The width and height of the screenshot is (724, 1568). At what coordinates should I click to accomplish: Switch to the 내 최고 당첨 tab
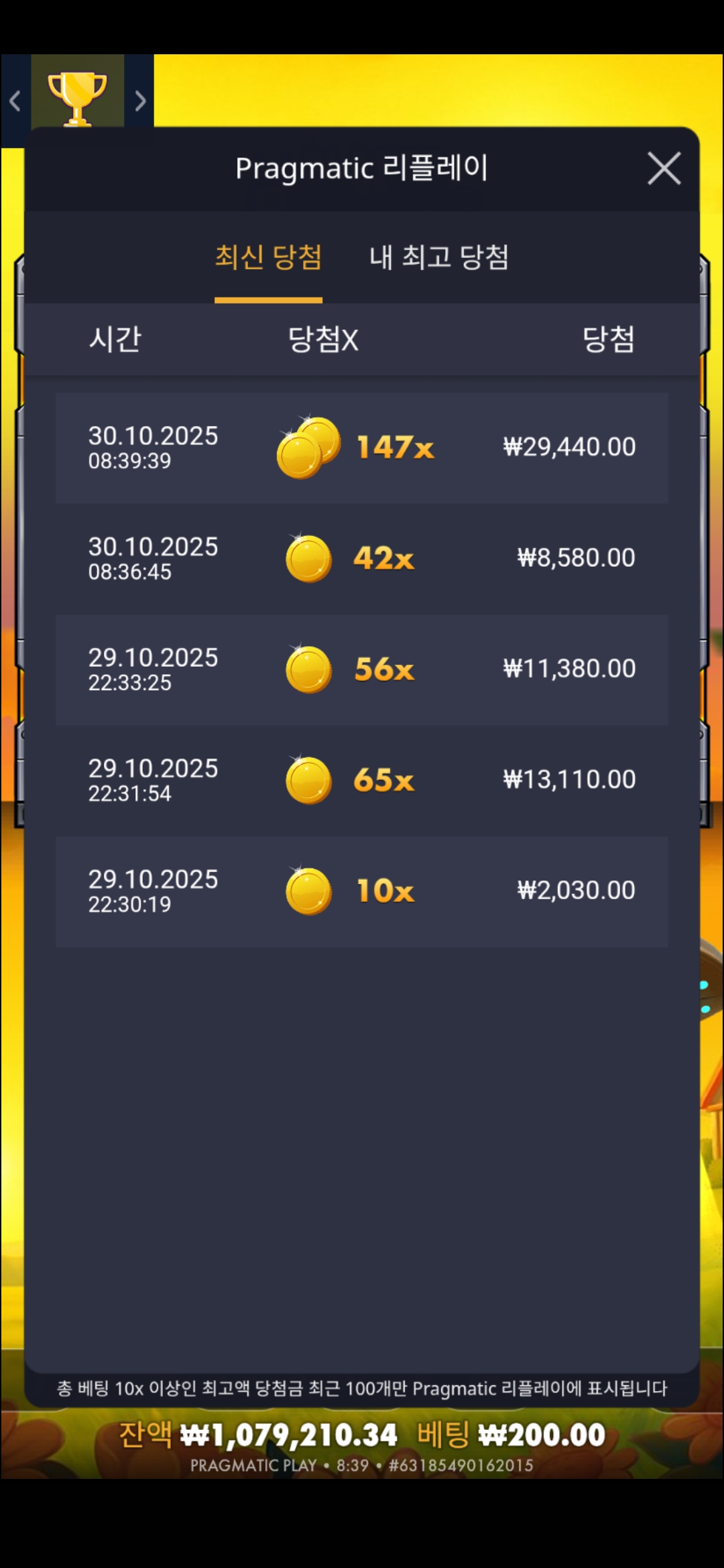click(x=439, y=257)
